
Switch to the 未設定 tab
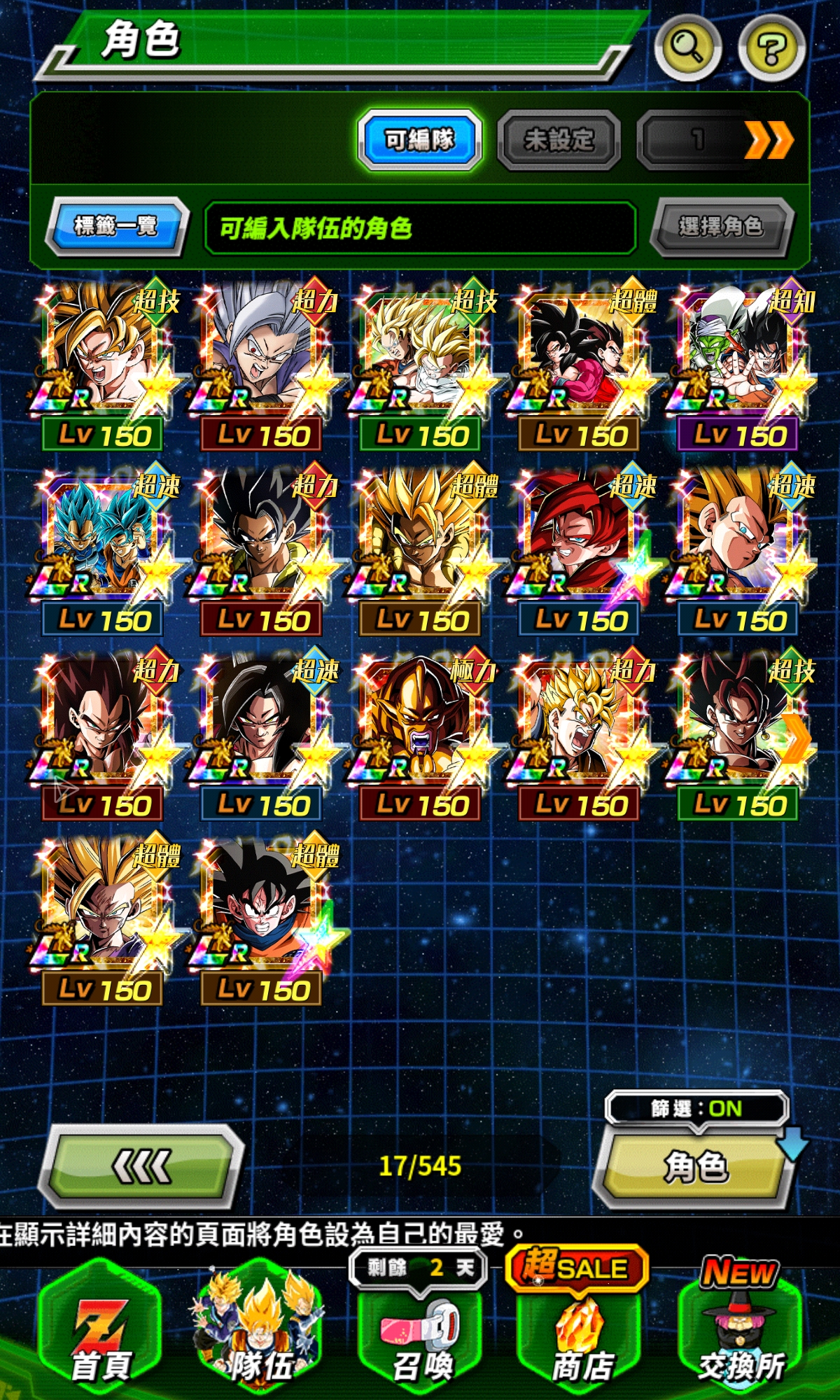559,140
